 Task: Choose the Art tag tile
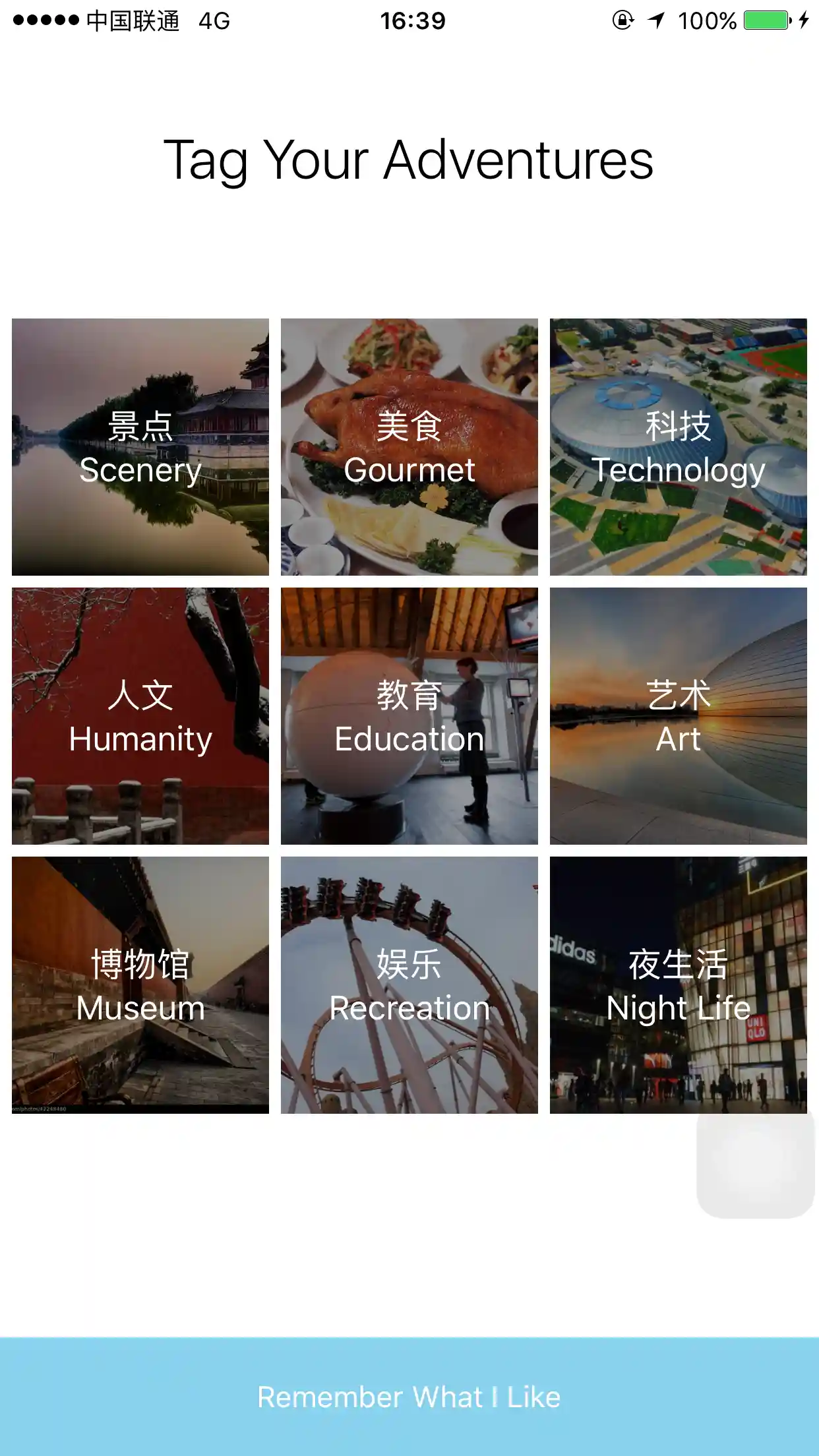(x=679, y=716)
